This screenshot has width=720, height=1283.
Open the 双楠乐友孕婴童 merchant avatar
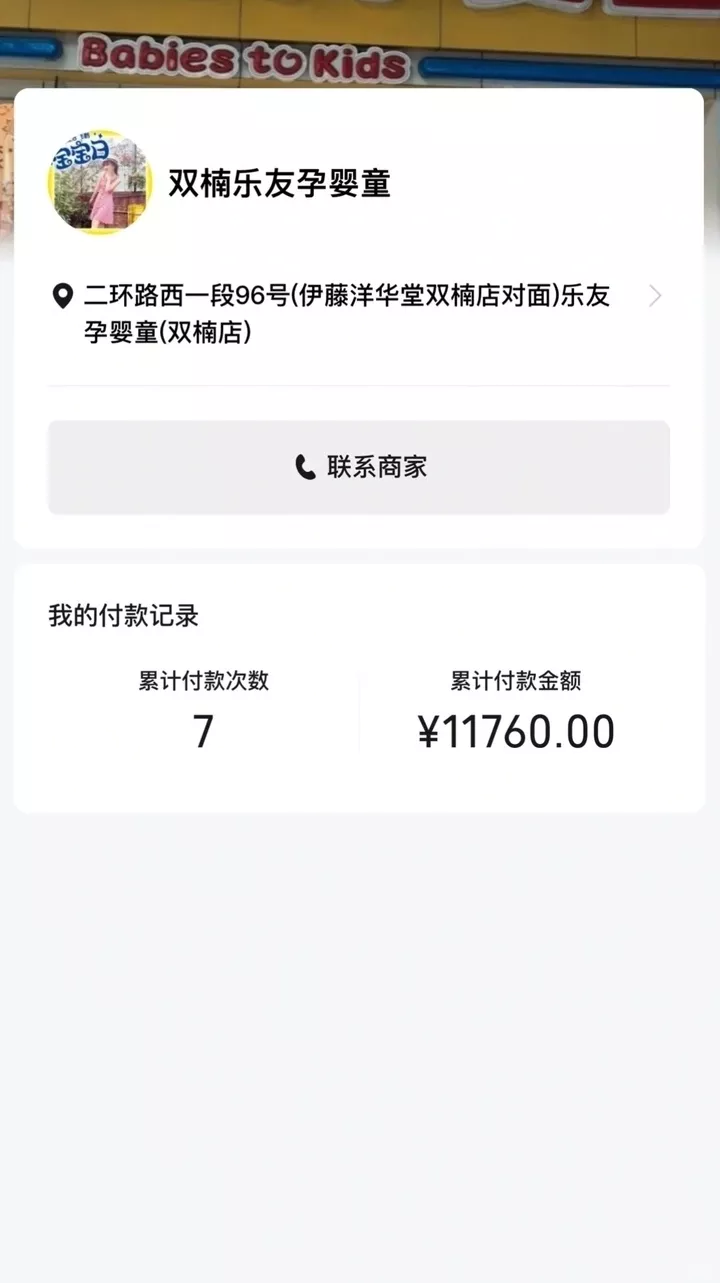(x=100, y=182)
